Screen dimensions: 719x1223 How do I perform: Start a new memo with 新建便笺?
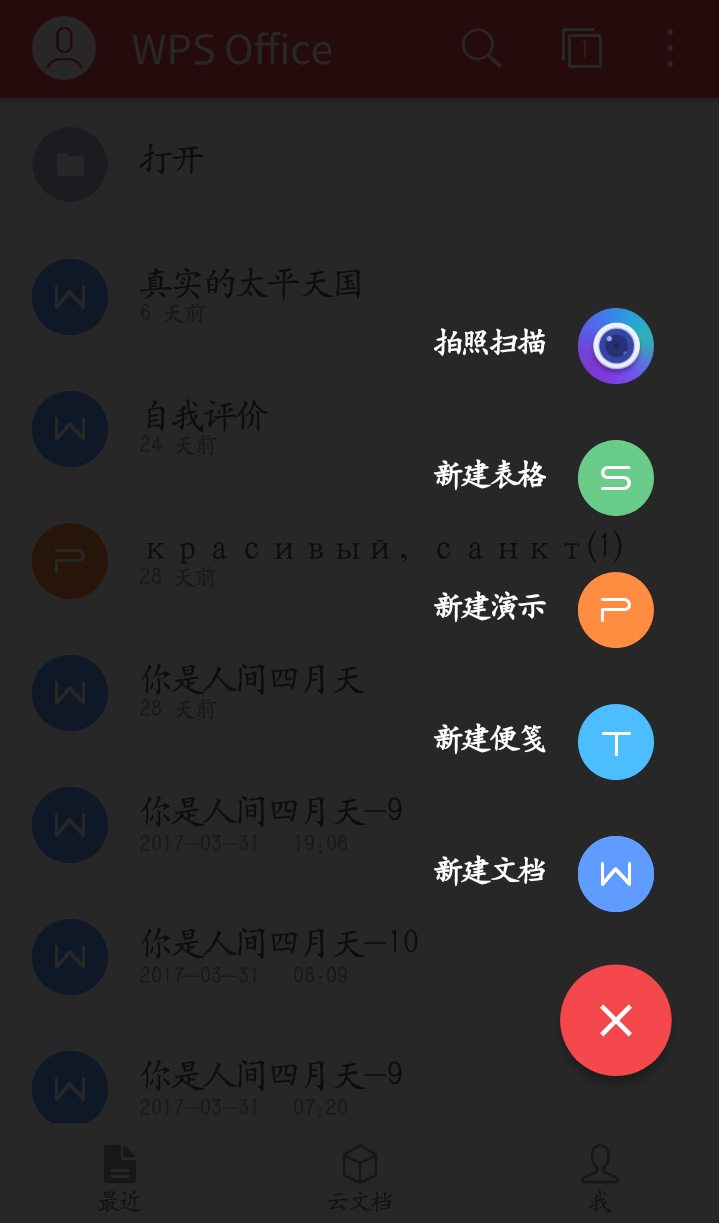point(616,742)
